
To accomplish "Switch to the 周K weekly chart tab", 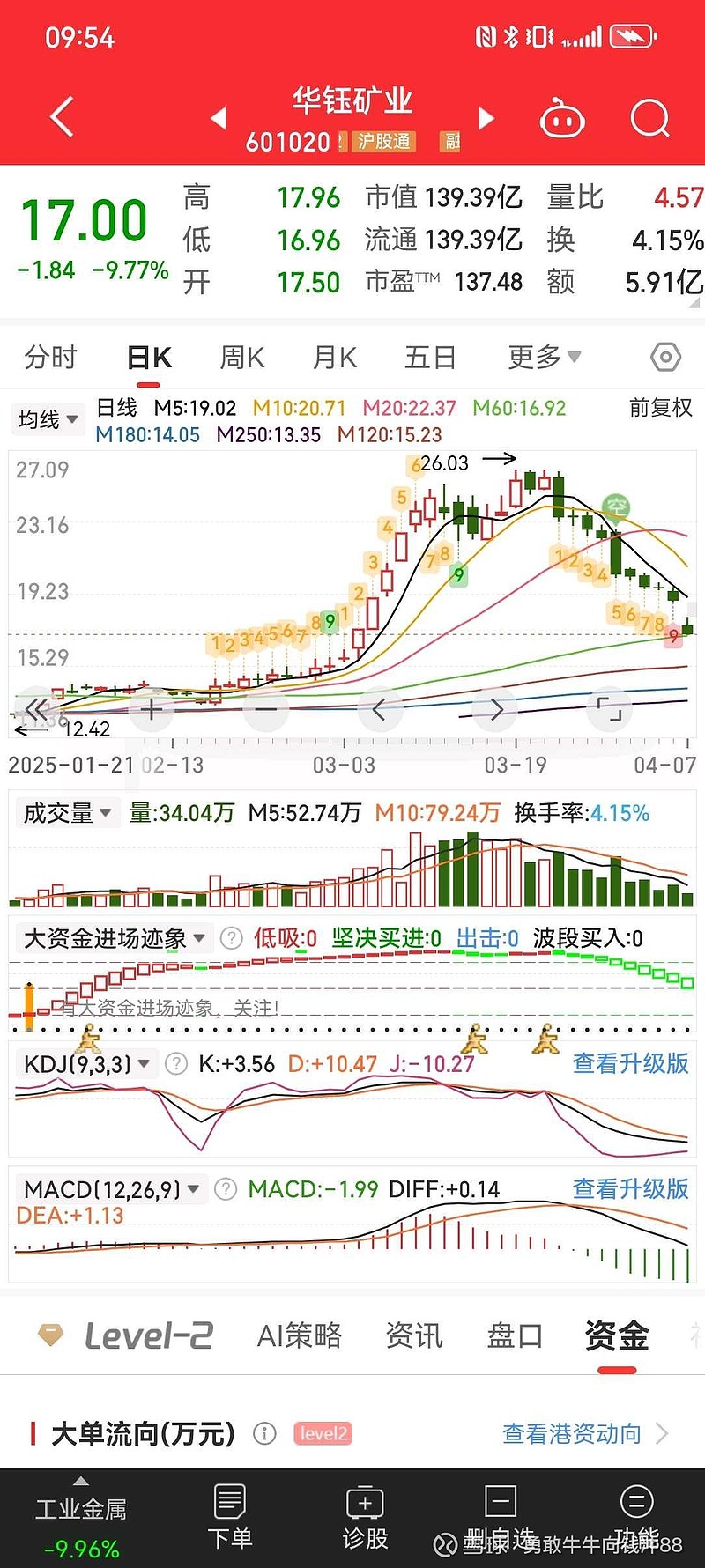I will coord(241,357).
